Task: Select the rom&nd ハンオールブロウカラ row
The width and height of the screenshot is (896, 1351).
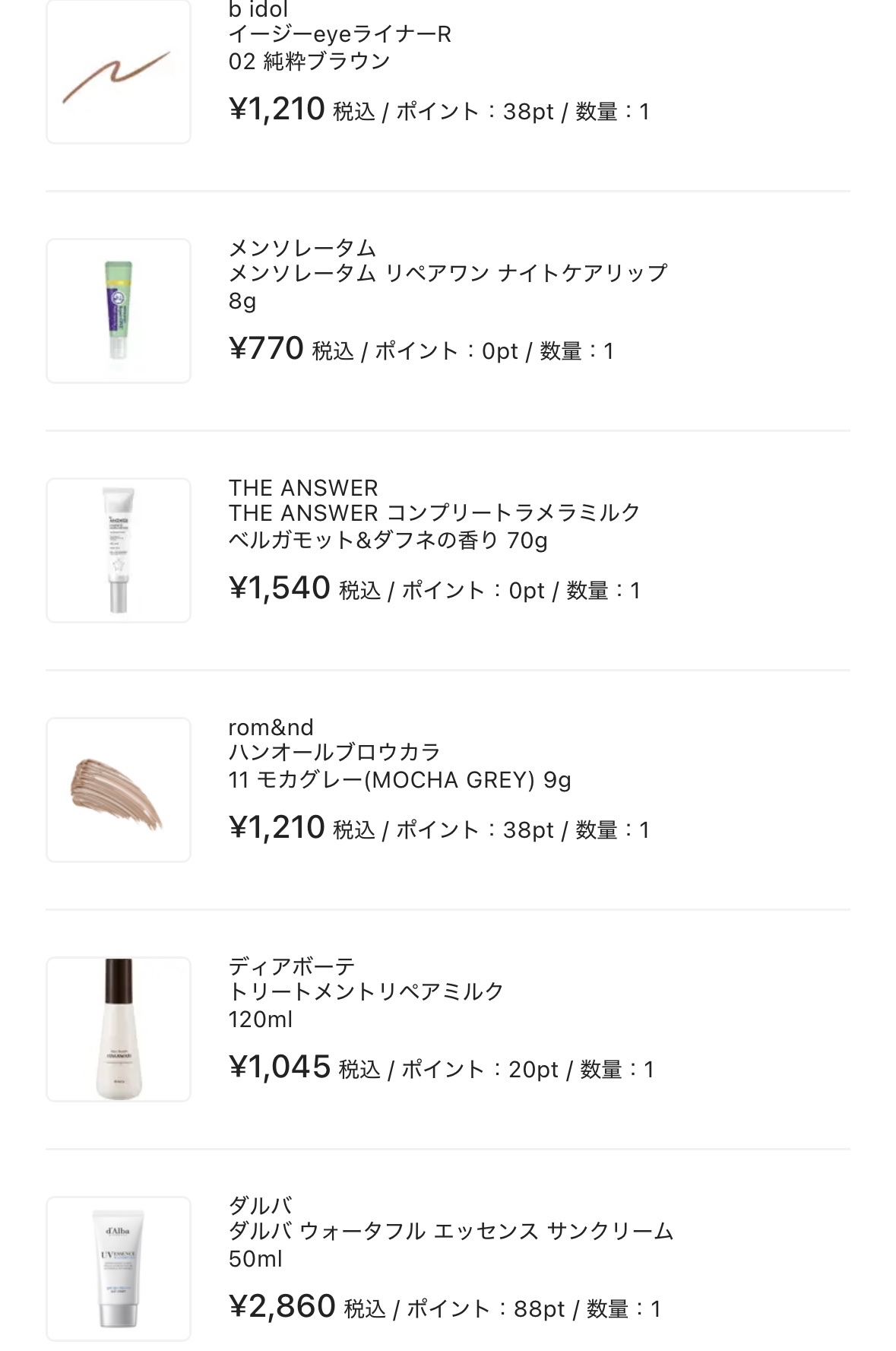Action: point(334,753)
